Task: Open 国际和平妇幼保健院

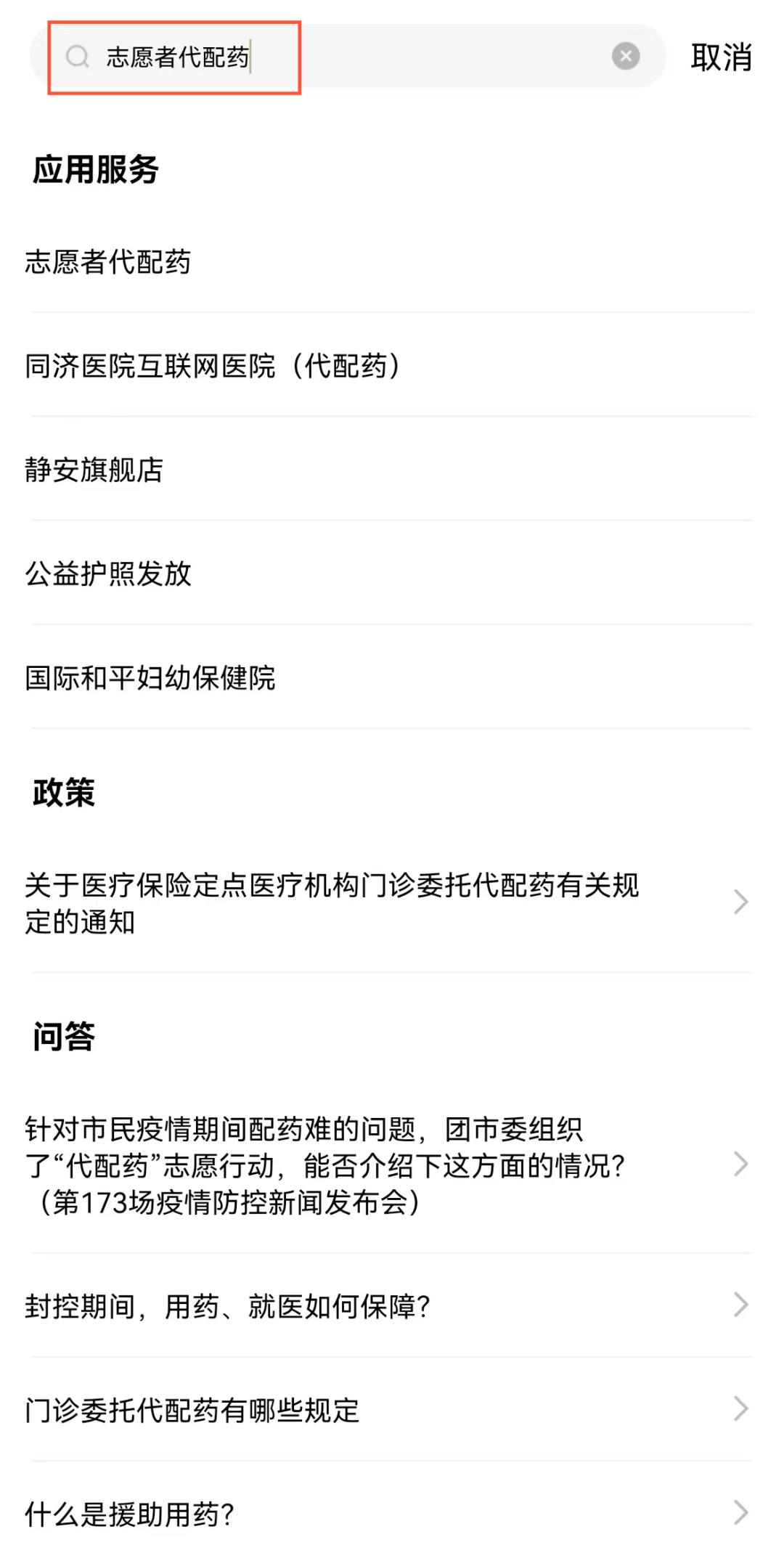Action: [x=150, y=677]
